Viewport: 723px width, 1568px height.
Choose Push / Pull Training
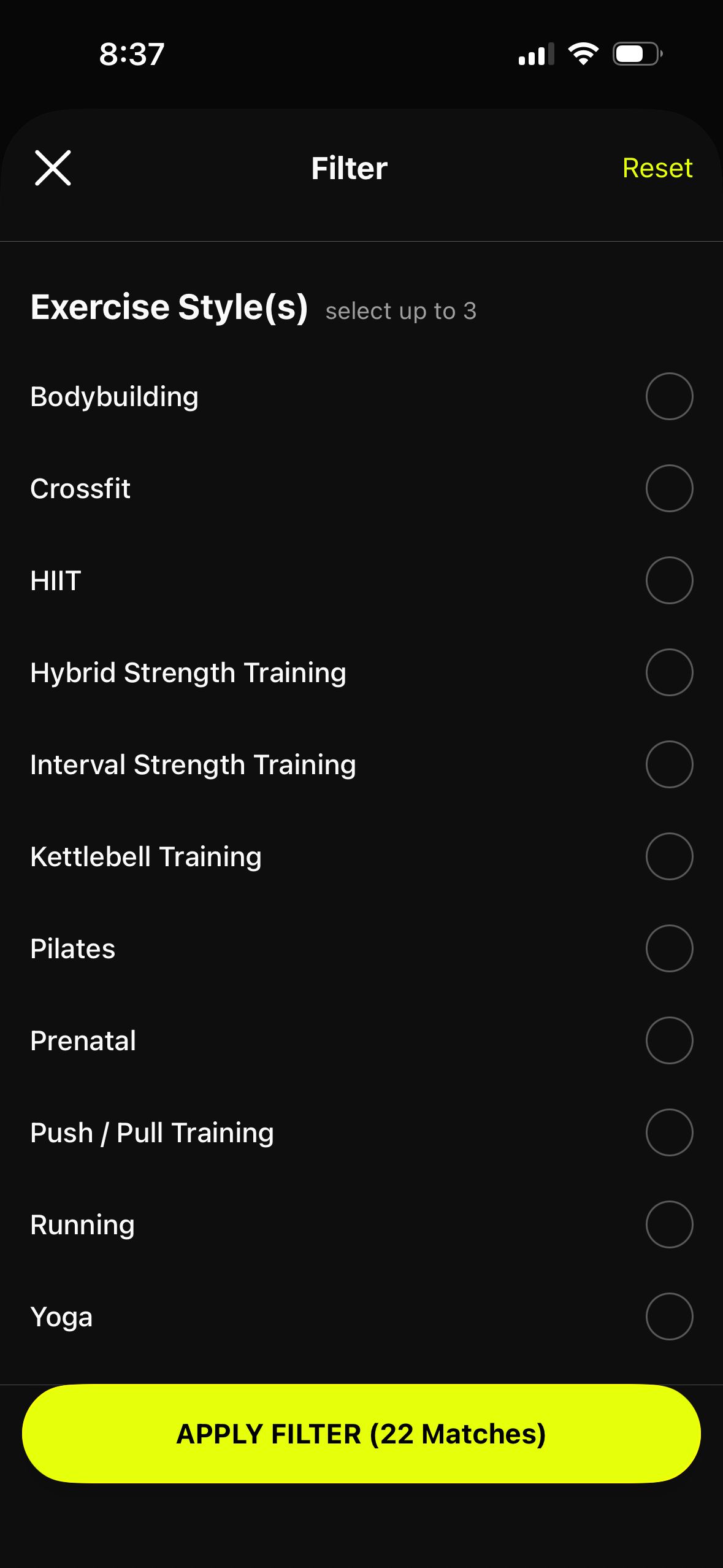(669, 1132)
